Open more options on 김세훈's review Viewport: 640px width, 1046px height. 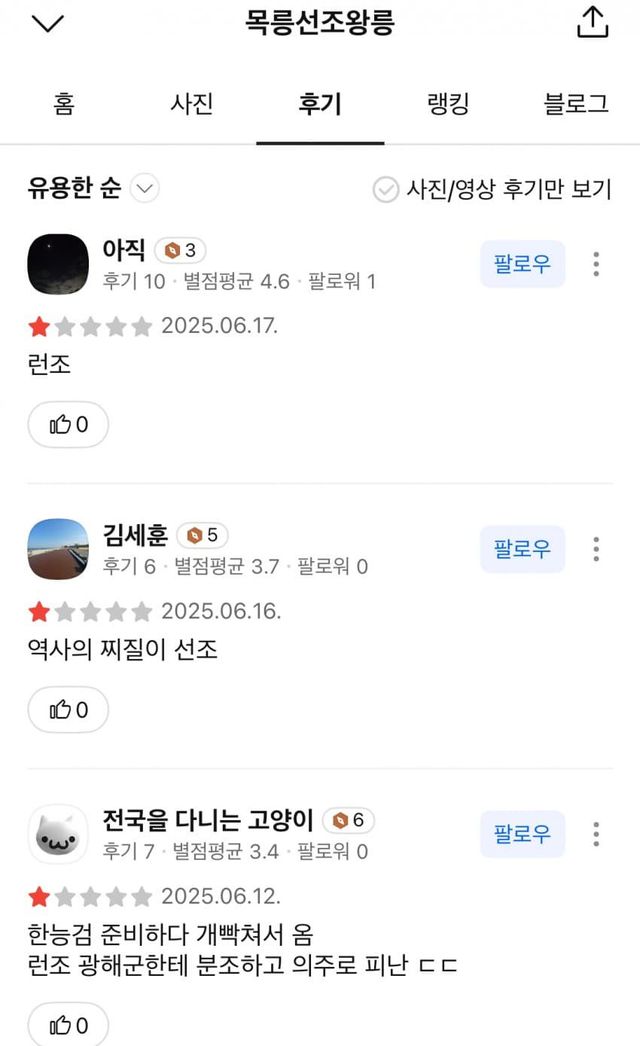click(596, 549)
